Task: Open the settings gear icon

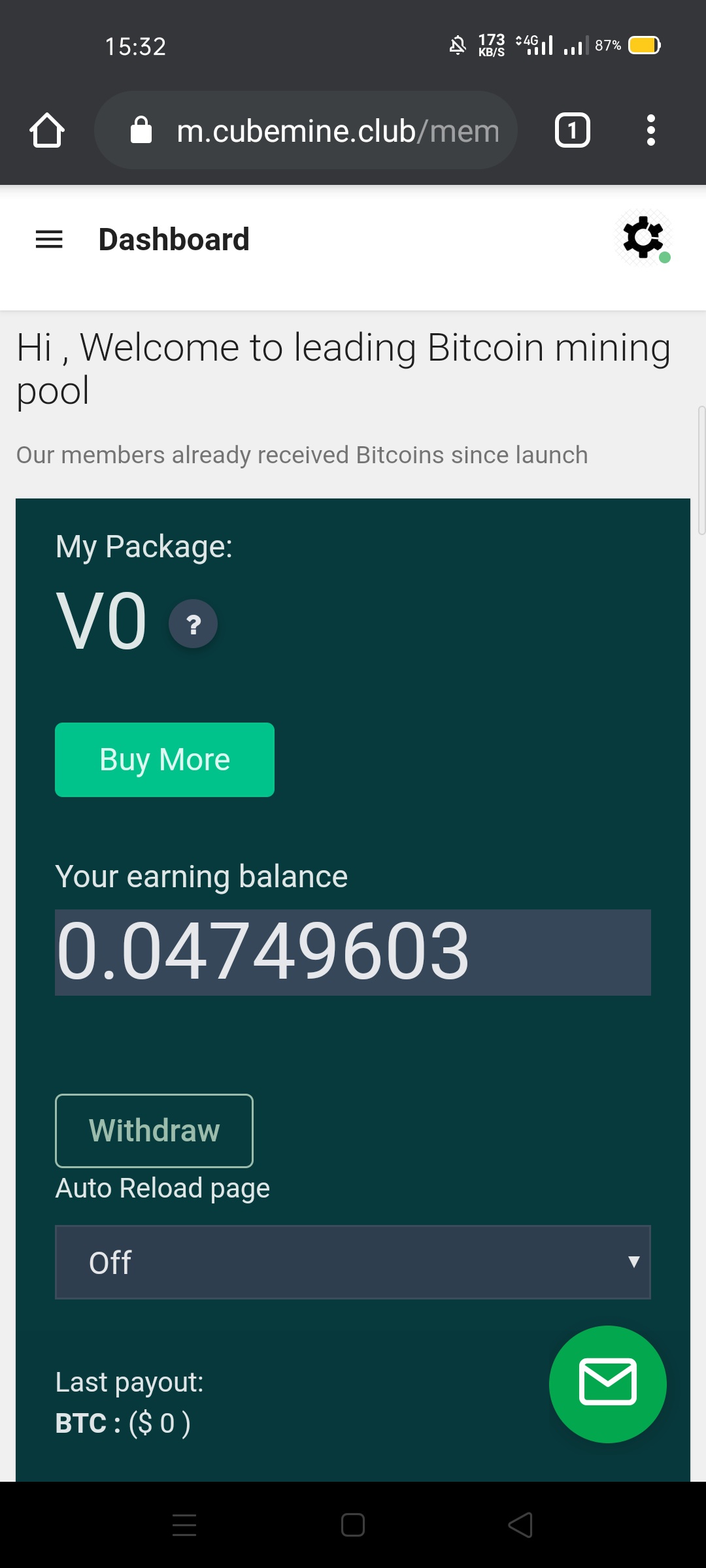Action: click(644, 237)
